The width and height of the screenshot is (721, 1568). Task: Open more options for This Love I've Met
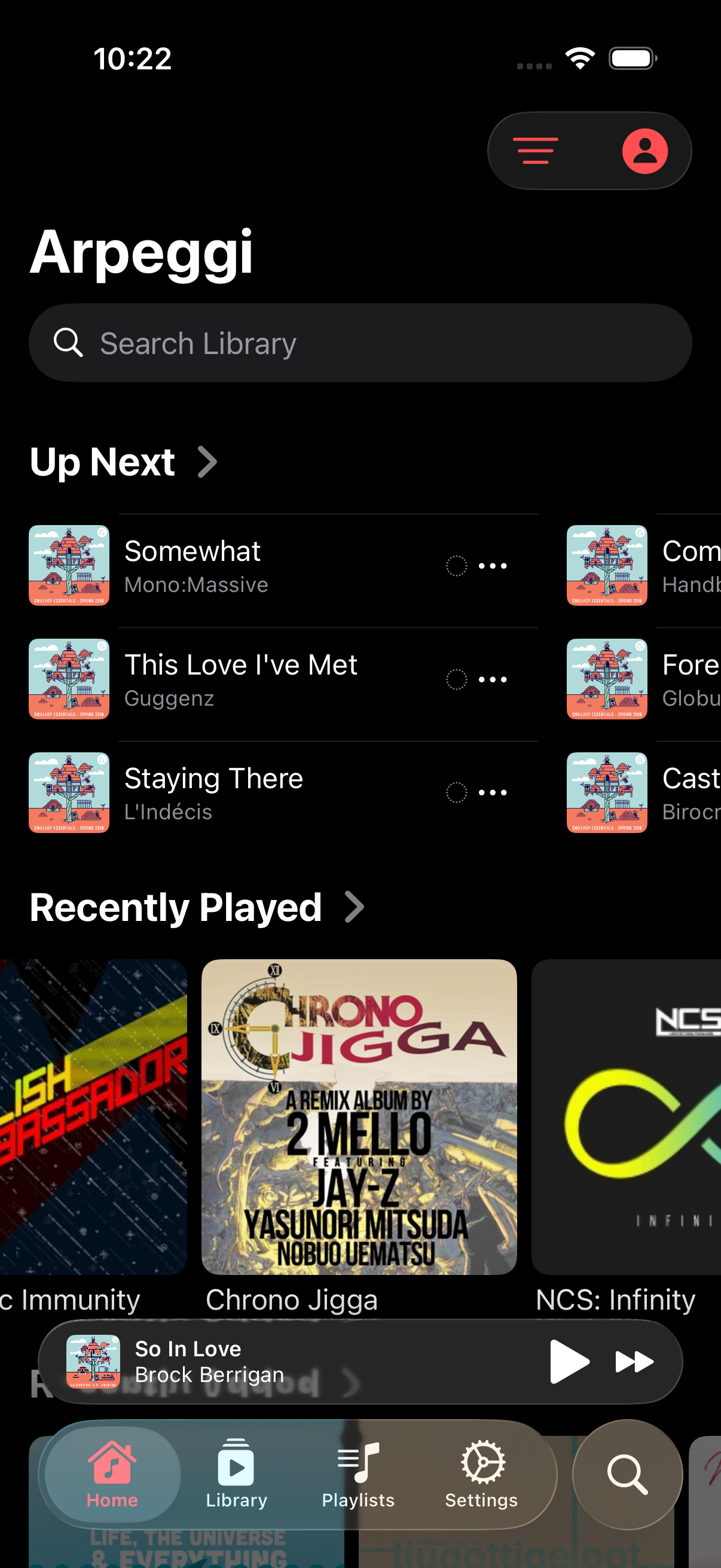493,679
